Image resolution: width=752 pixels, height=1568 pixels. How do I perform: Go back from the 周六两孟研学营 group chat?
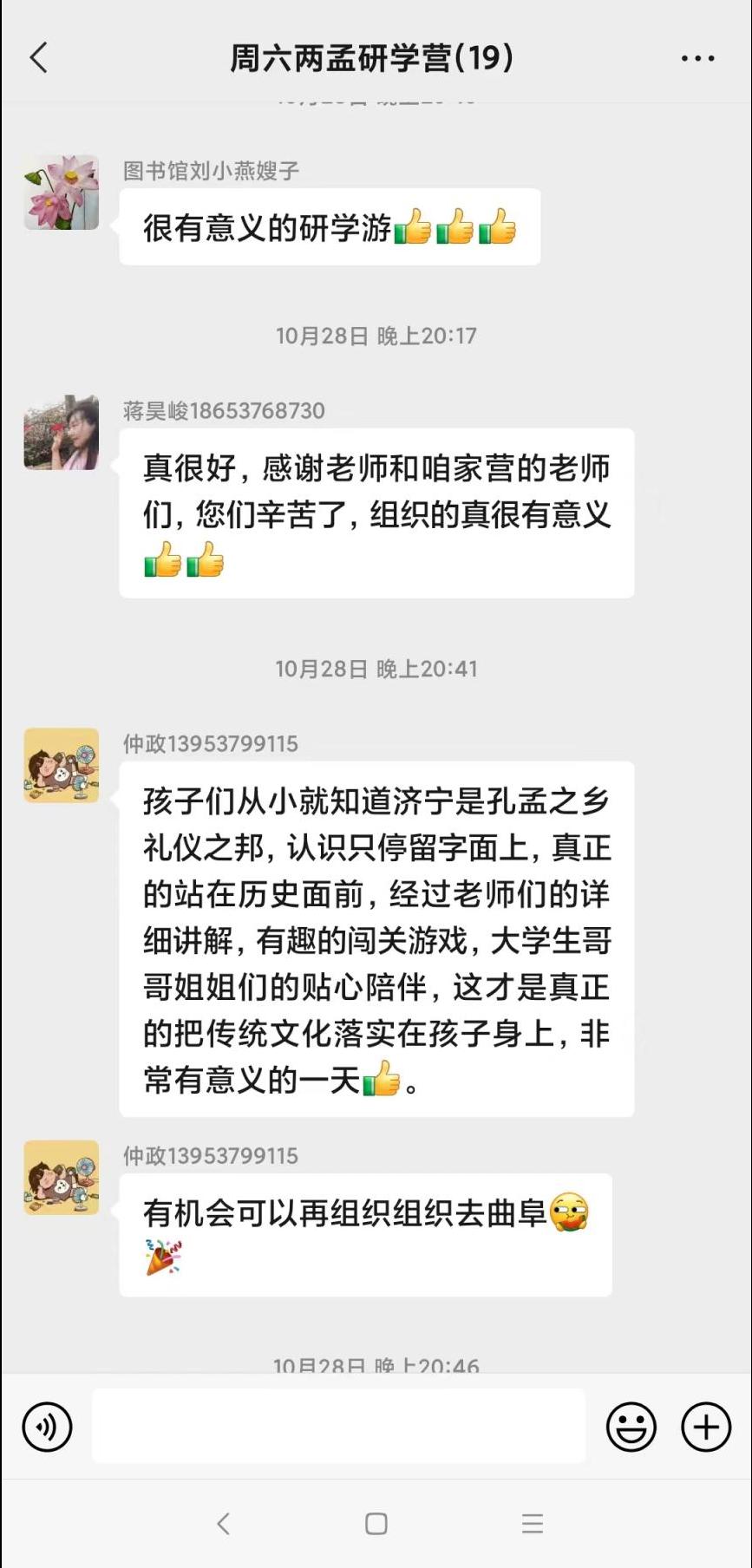tap(39, 58)
